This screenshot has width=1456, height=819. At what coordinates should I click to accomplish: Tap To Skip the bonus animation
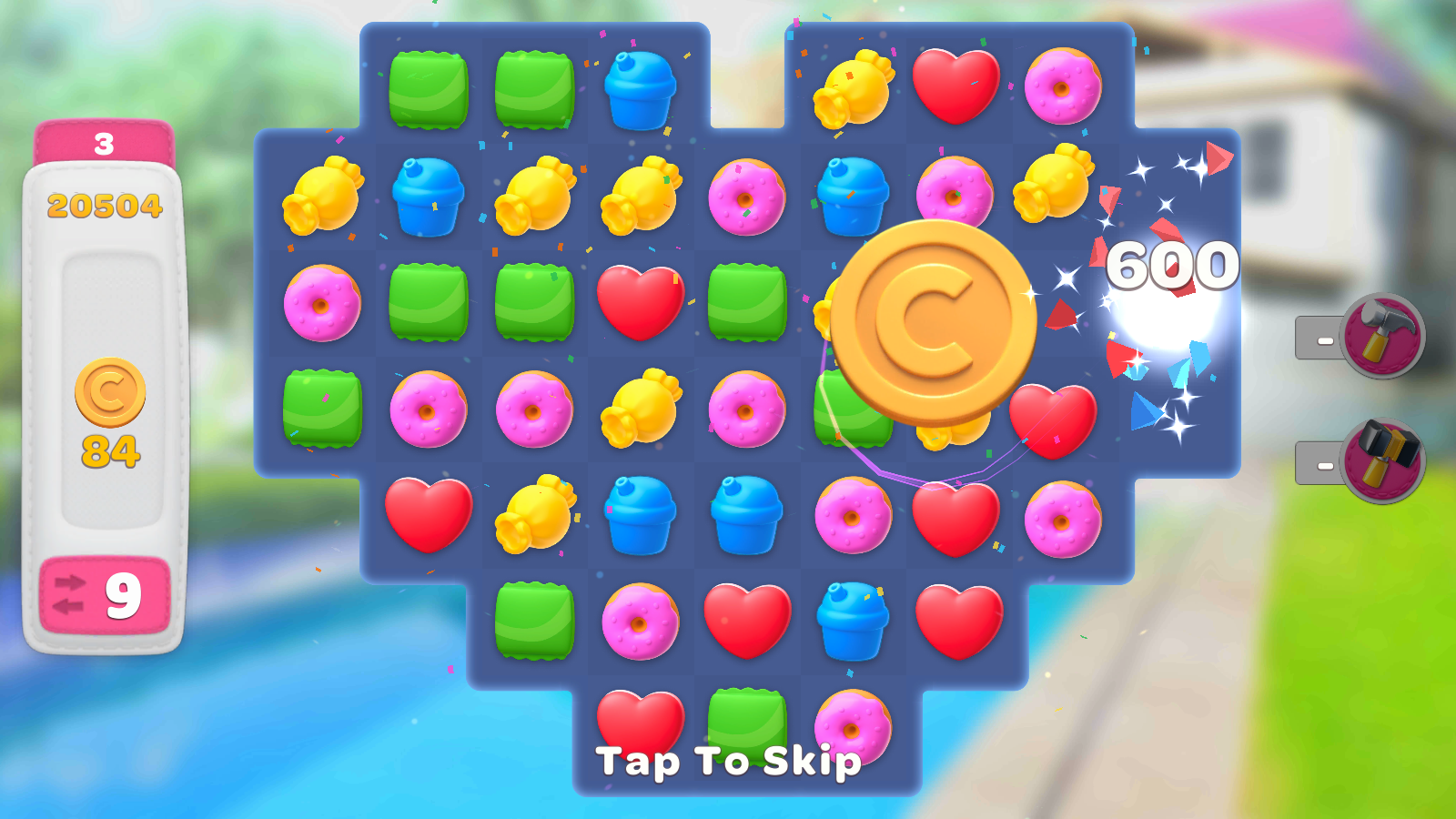pyautogui.click(x=728, y=762)
